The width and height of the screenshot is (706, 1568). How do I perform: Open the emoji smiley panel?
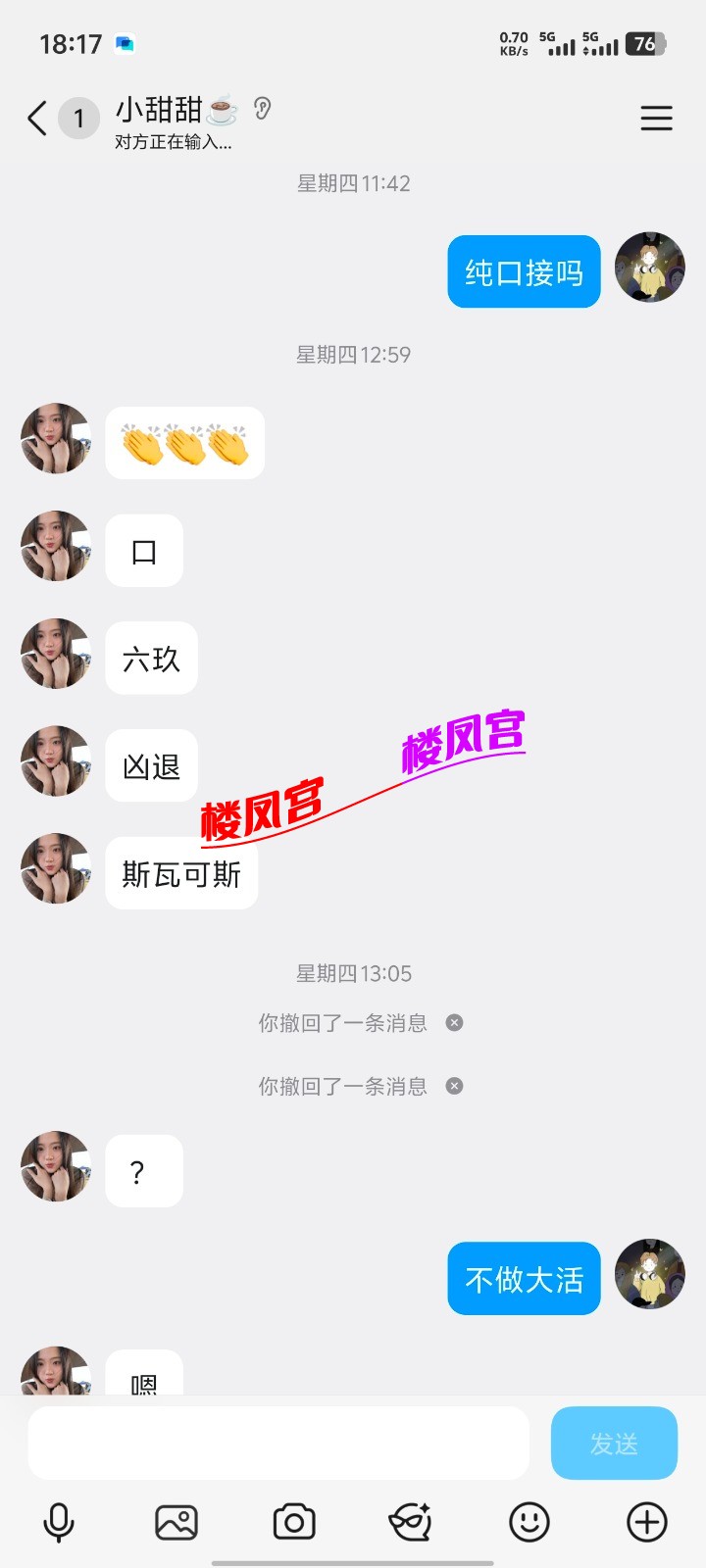pyautogui.click(x=529, y=1522)
